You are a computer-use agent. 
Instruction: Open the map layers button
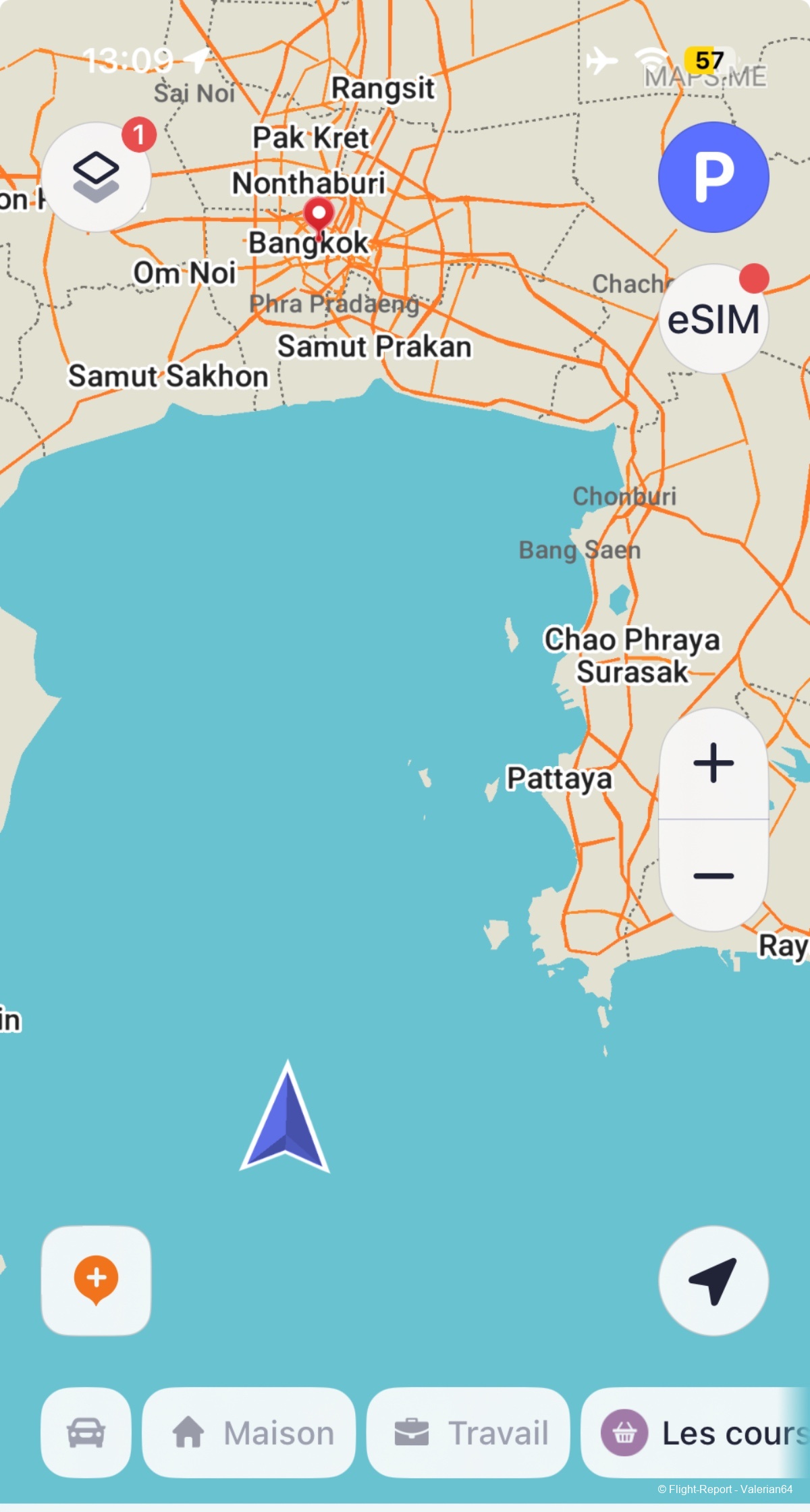tap(96, 177)
